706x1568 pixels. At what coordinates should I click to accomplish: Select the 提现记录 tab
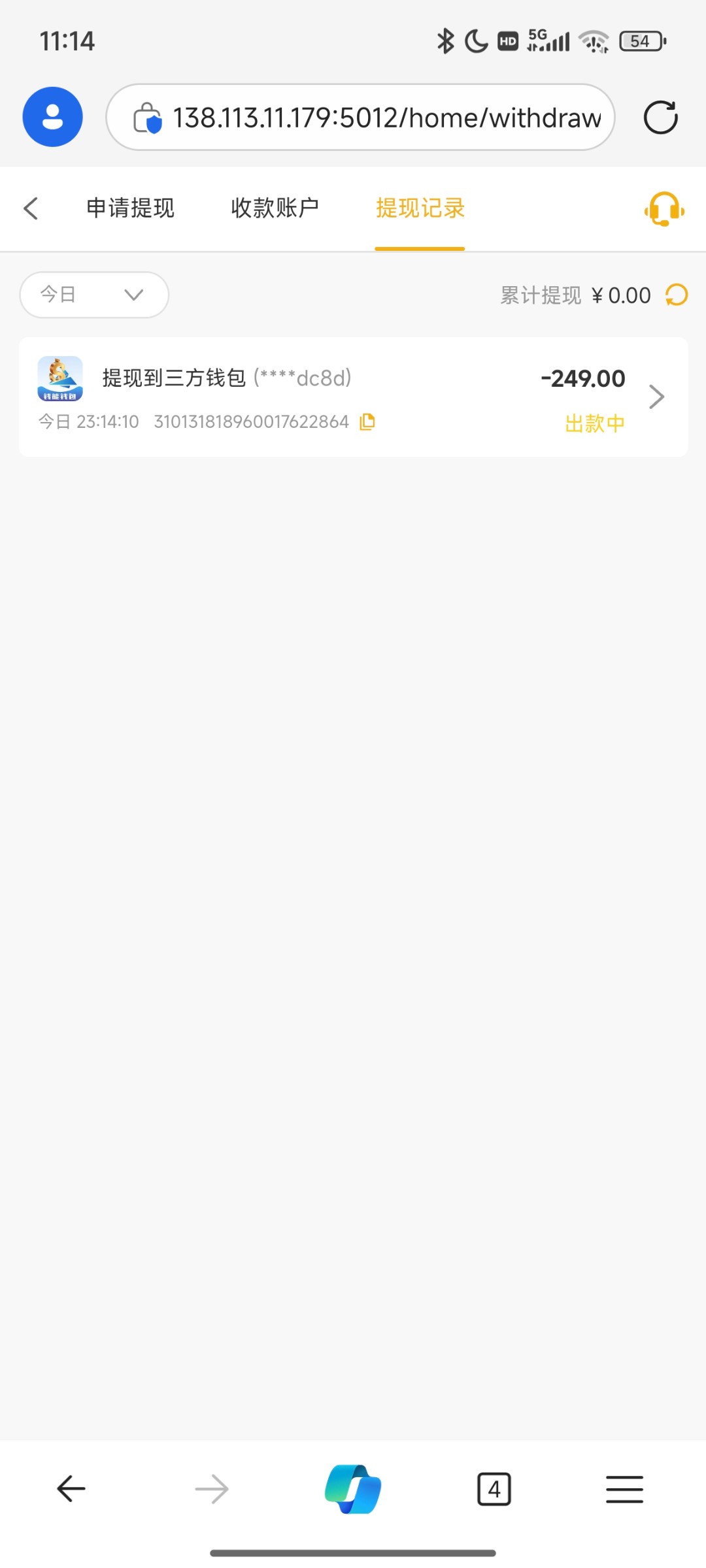coord(420,208)
